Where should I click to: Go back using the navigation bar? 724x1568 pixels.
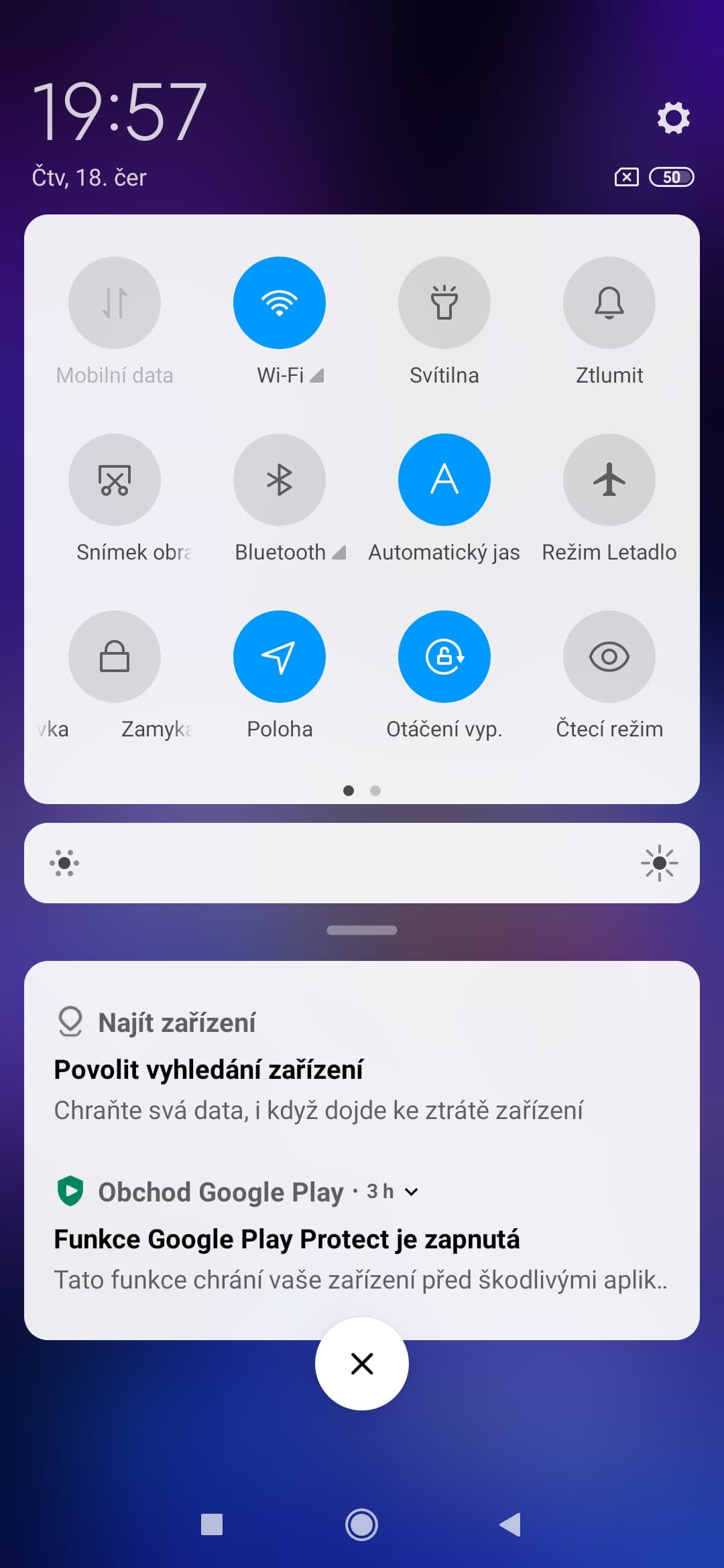pyautogui.click(x=510, y=1525)
